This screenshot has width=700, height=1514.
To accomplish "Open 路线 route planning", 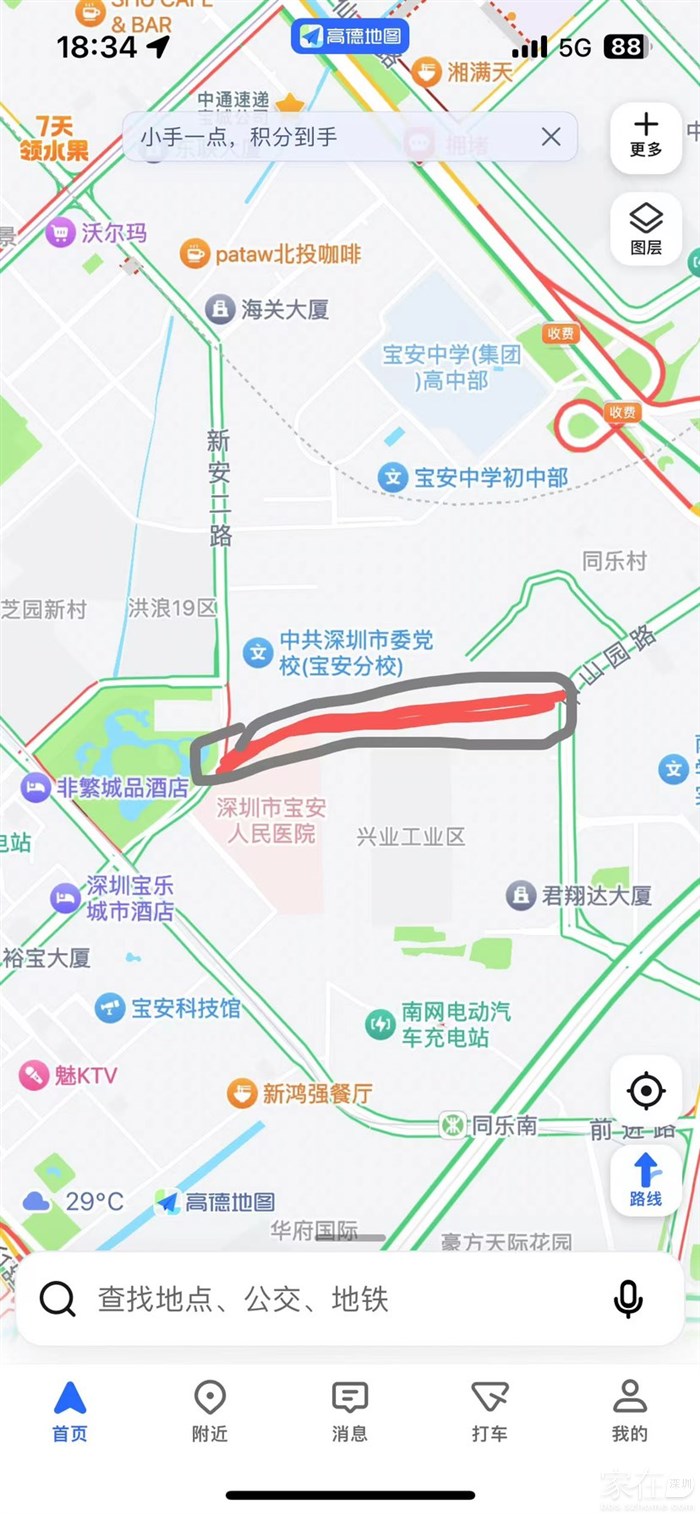I will click(646, 1178).
